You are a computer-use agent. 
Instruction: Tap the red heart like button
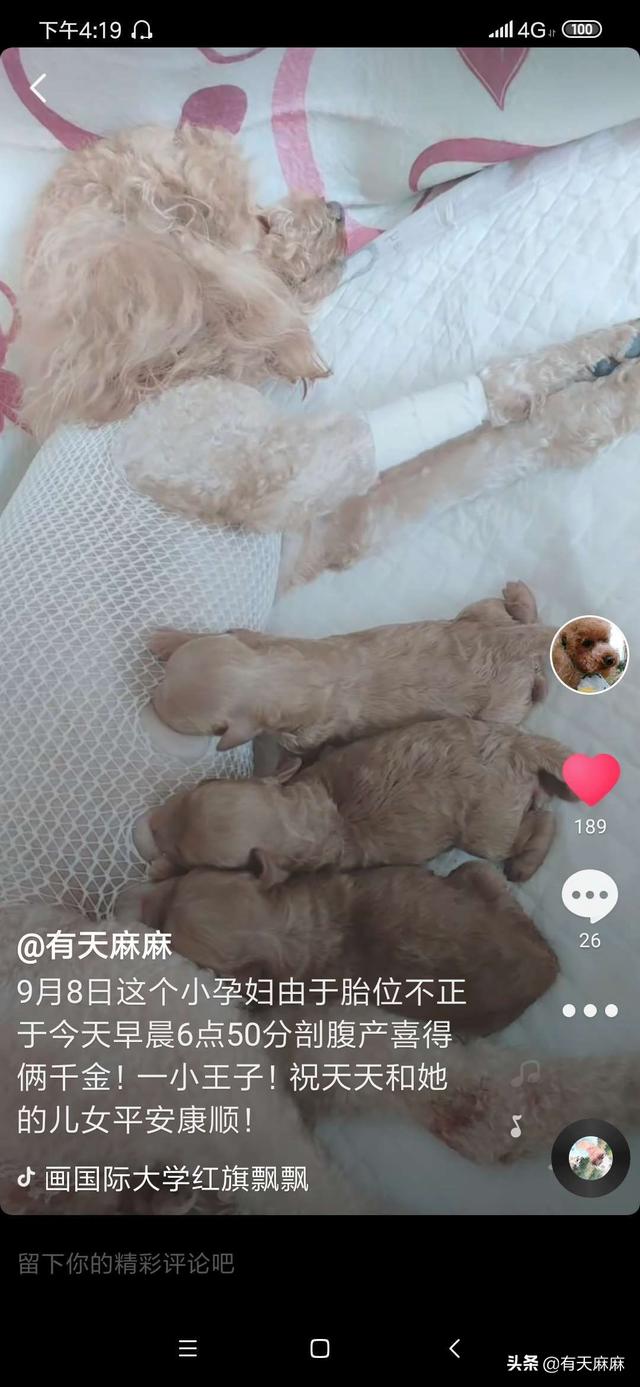tap(591, 780)
